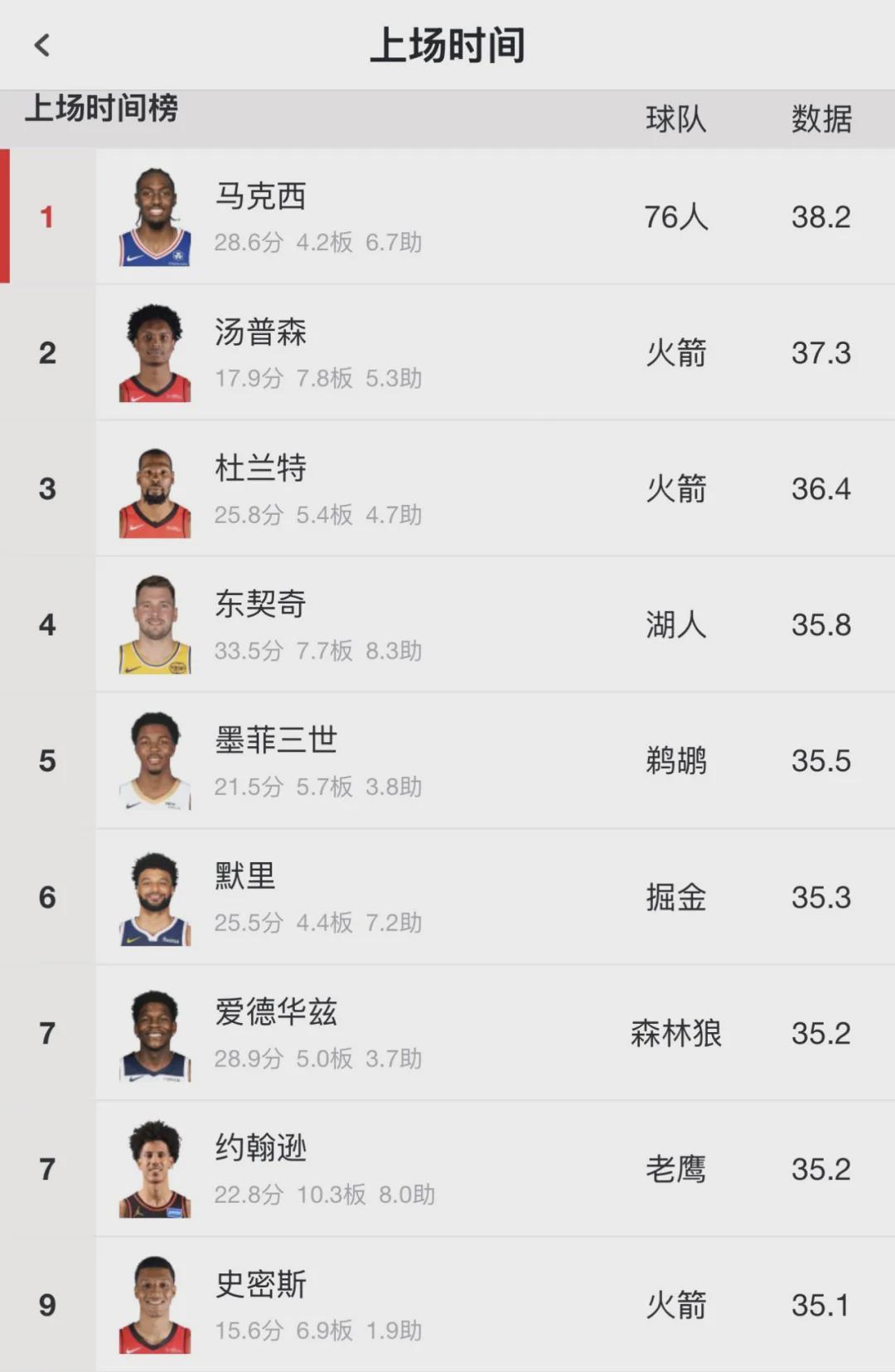Go back using the top-left arrow
Screen dimensions: 895x1372
[x=42, y=45]
